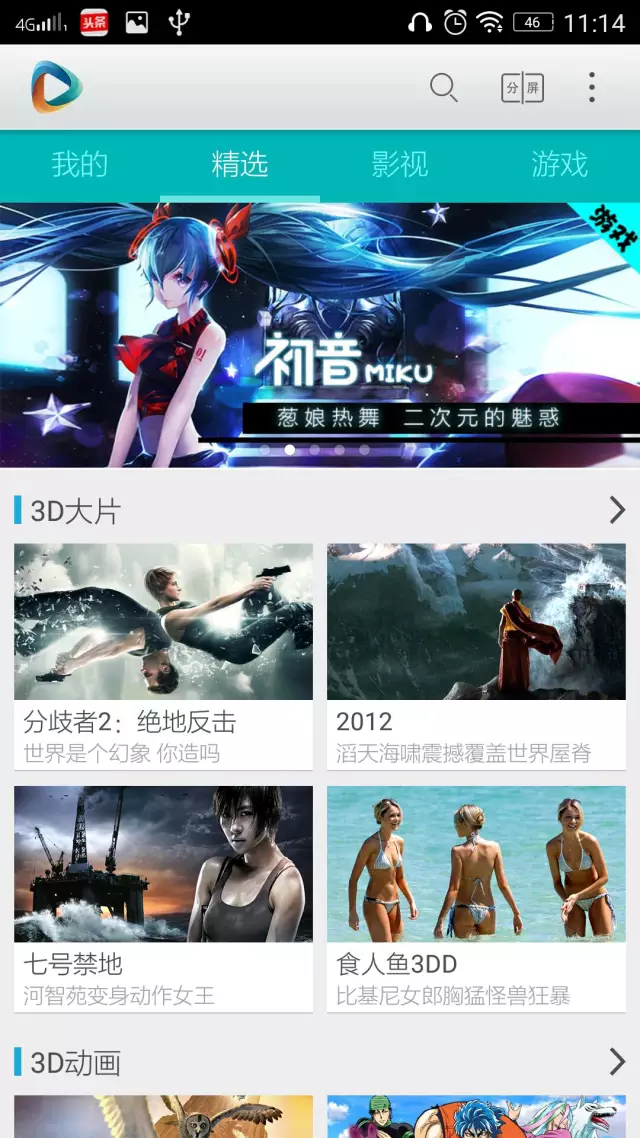640x1138 pixels.
Task: Open the three-dot overflow menu
Action: (592, 88)
